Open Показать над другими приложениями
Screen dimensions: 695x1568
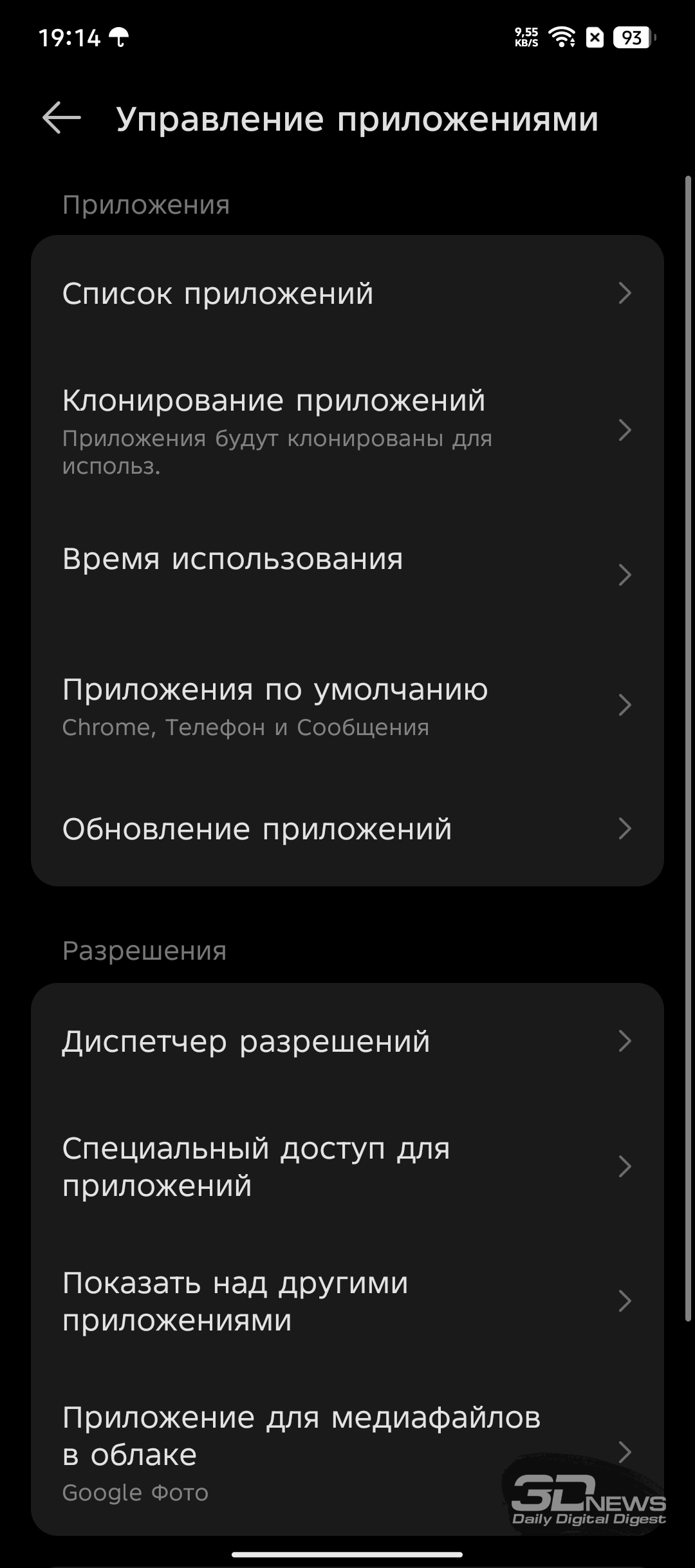point(347,1302)
